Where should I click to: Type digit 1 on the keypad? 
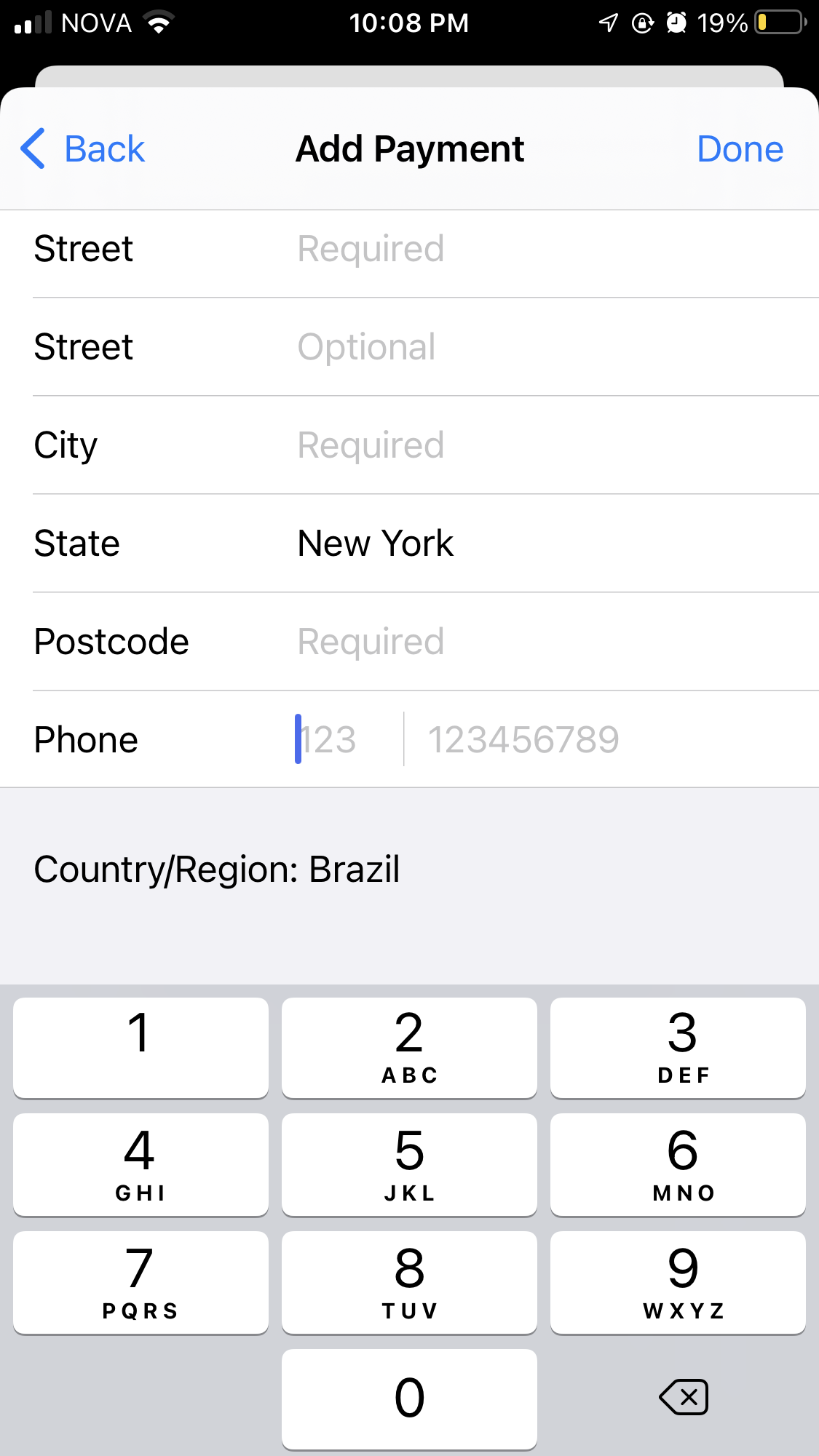(141, 1047)
